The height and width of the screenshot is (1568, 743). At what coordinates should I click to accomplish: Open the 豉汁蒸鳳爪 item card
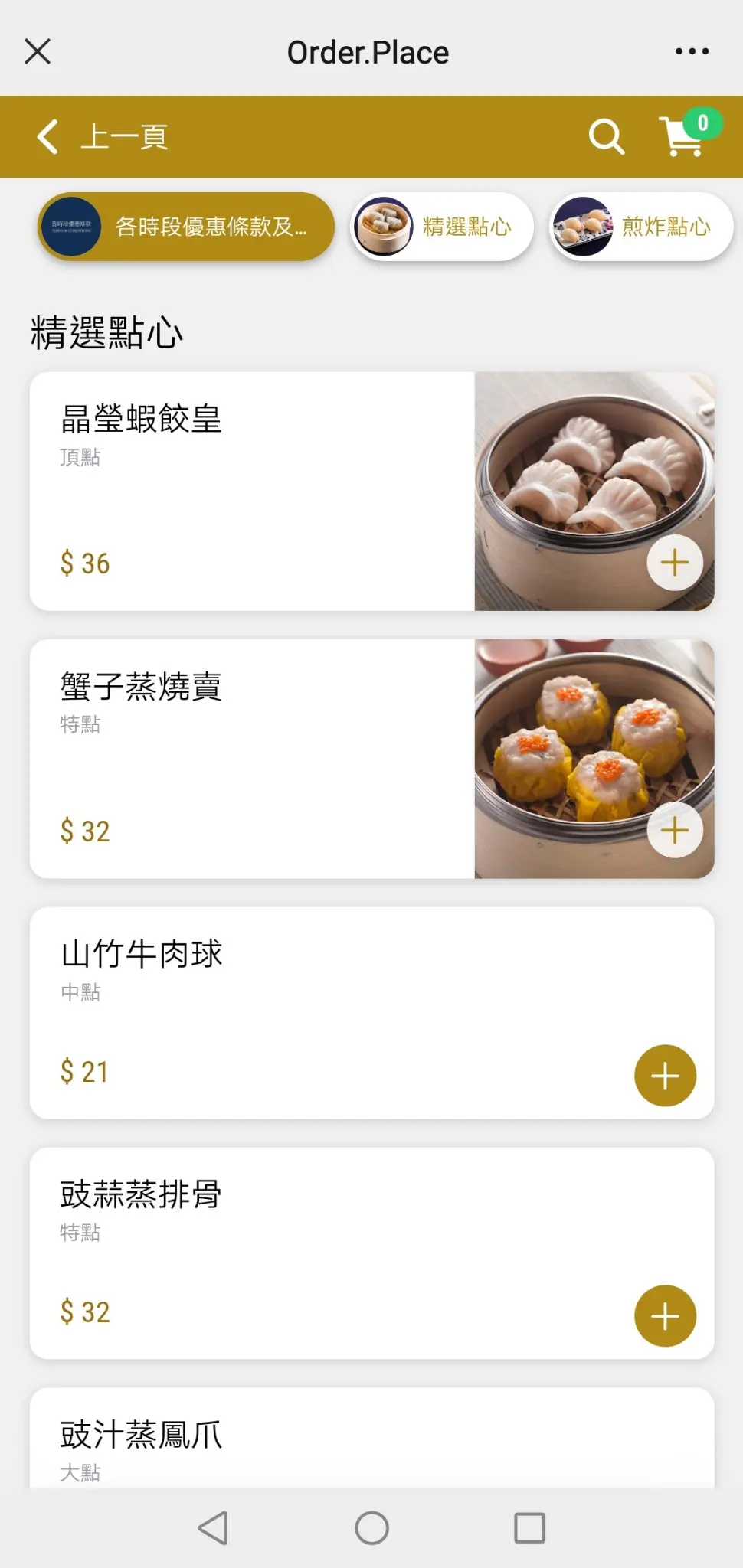pos(306,1443)
